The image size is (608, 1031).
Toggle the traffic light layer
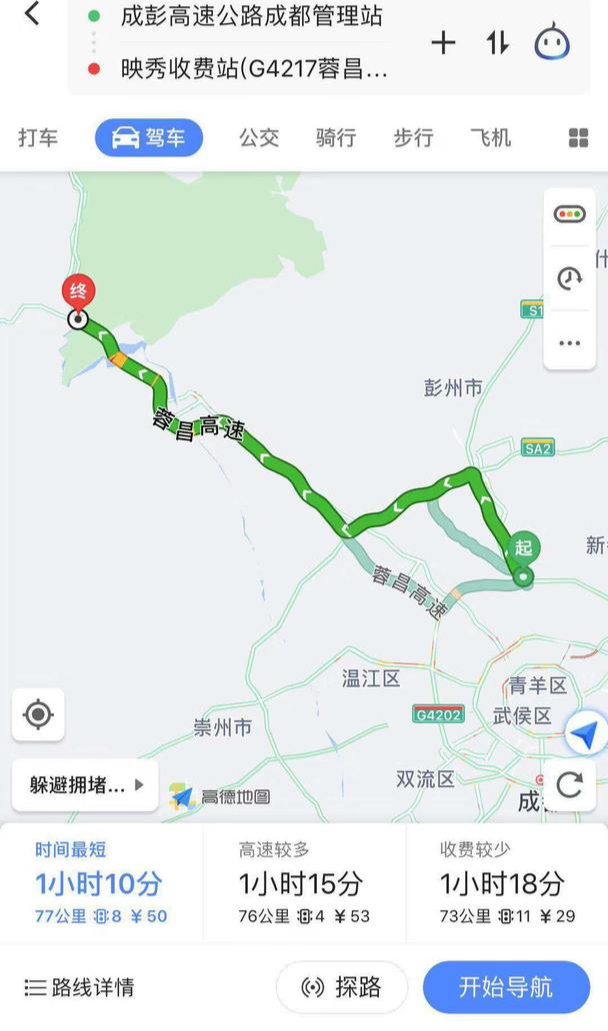[x=569, y=214]
